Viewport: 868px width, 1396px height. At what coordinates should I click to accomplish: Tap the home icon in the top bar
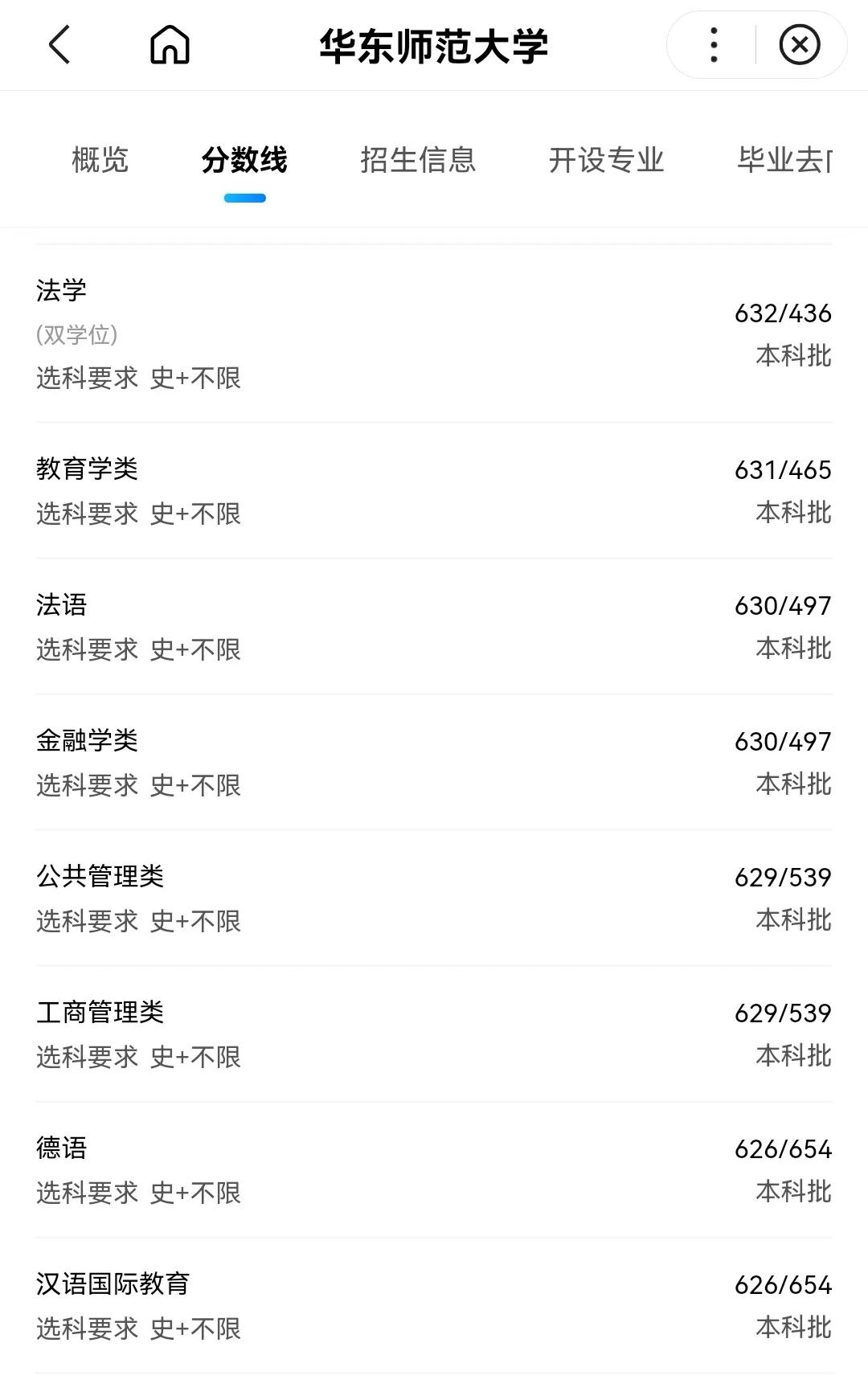169,46
